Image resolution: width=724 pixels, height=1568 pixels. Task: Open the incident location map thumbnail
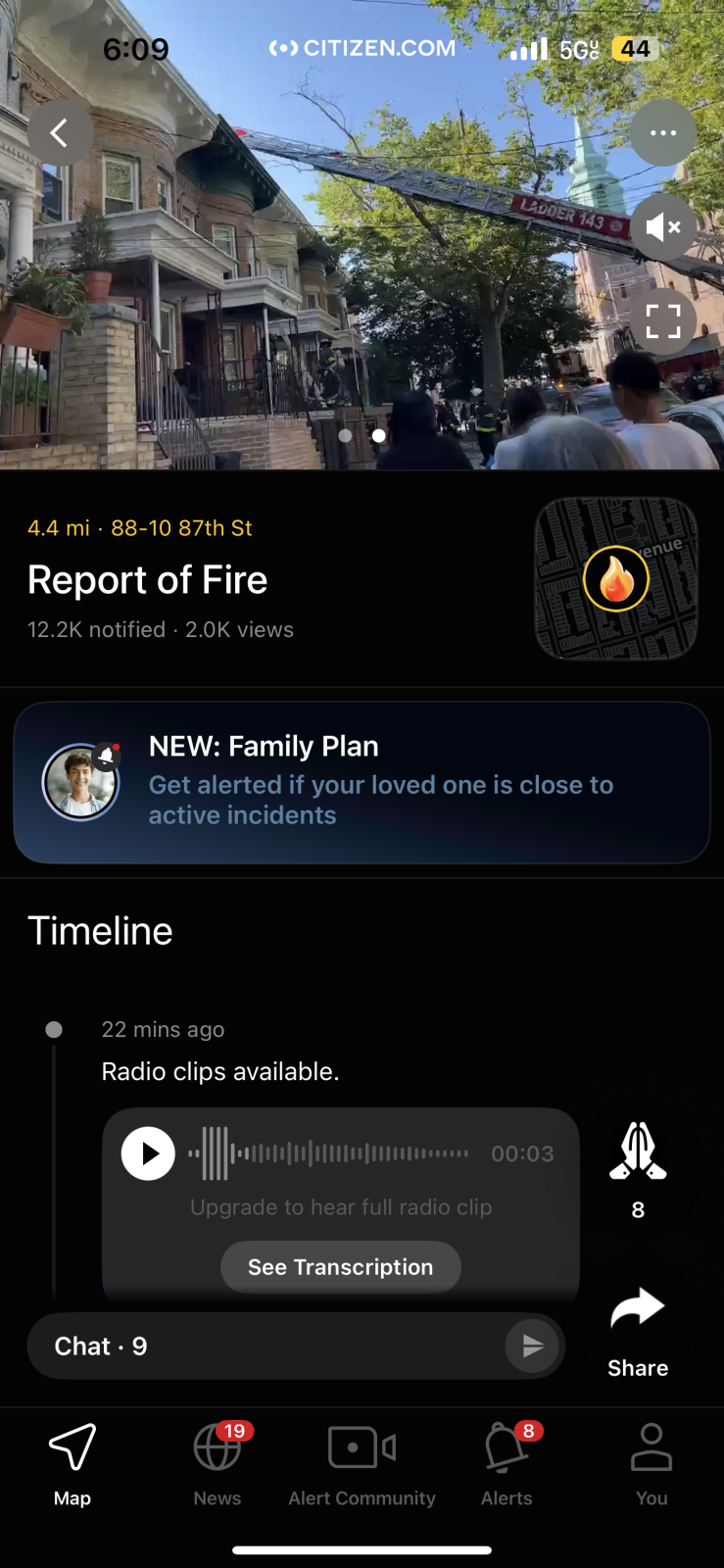(616, 579)
